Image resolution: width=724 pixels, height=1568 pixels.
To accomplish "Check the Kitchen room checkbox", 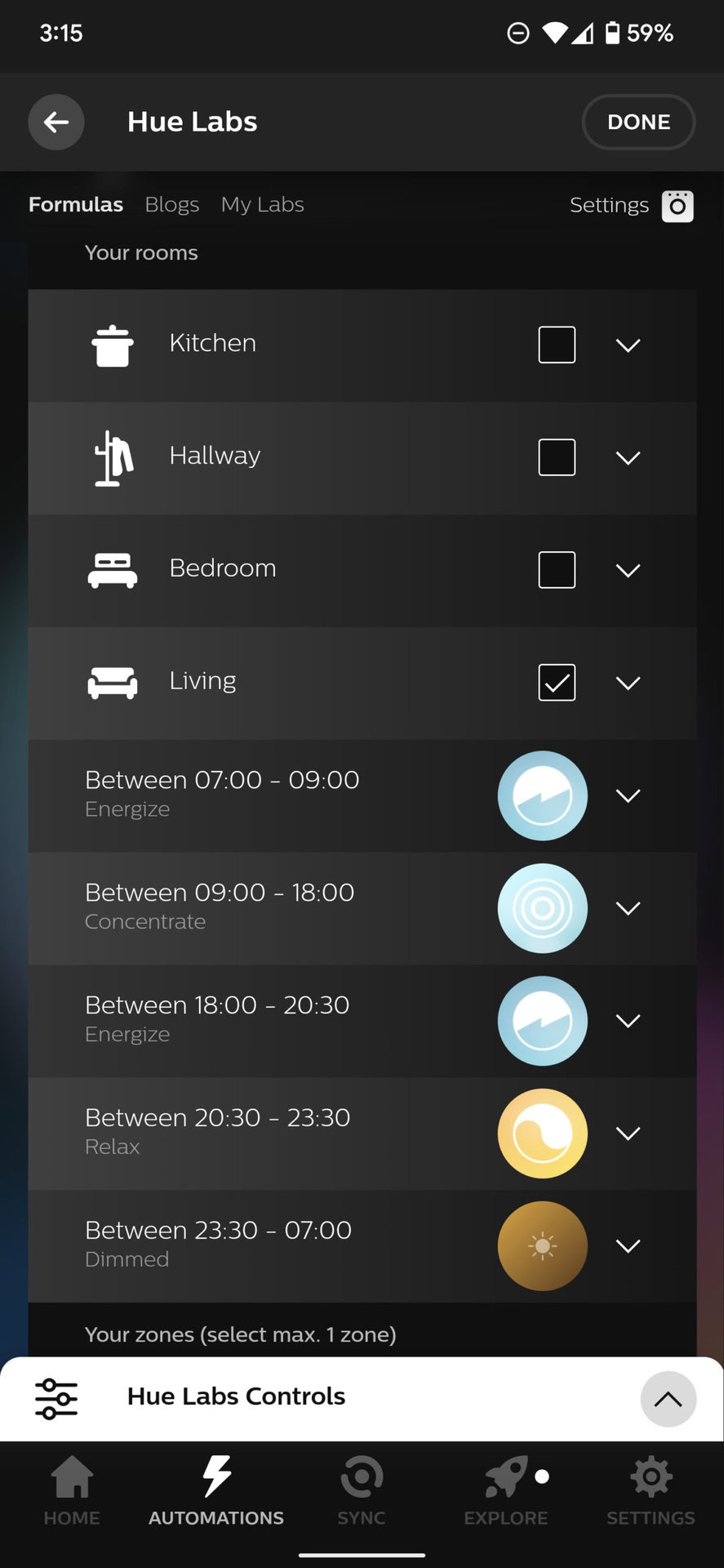I will (x=557, y=345).
